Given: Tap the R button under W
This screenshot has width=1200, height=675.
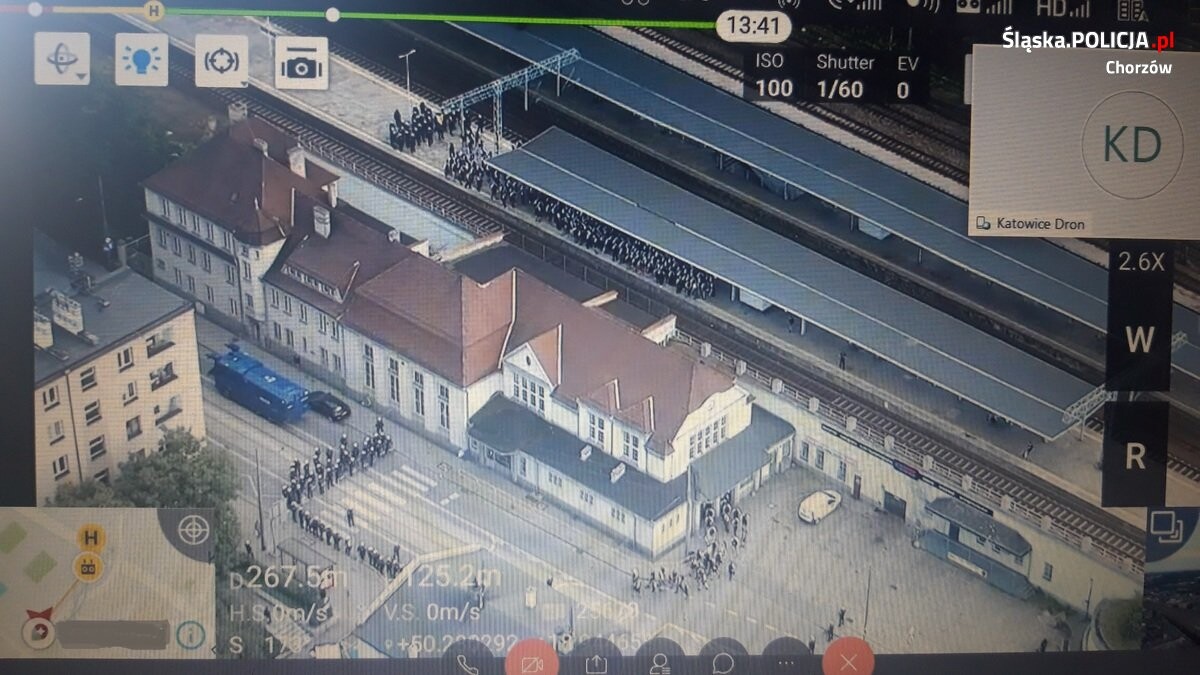Looking at the screenshot, I should point(1135,456).
